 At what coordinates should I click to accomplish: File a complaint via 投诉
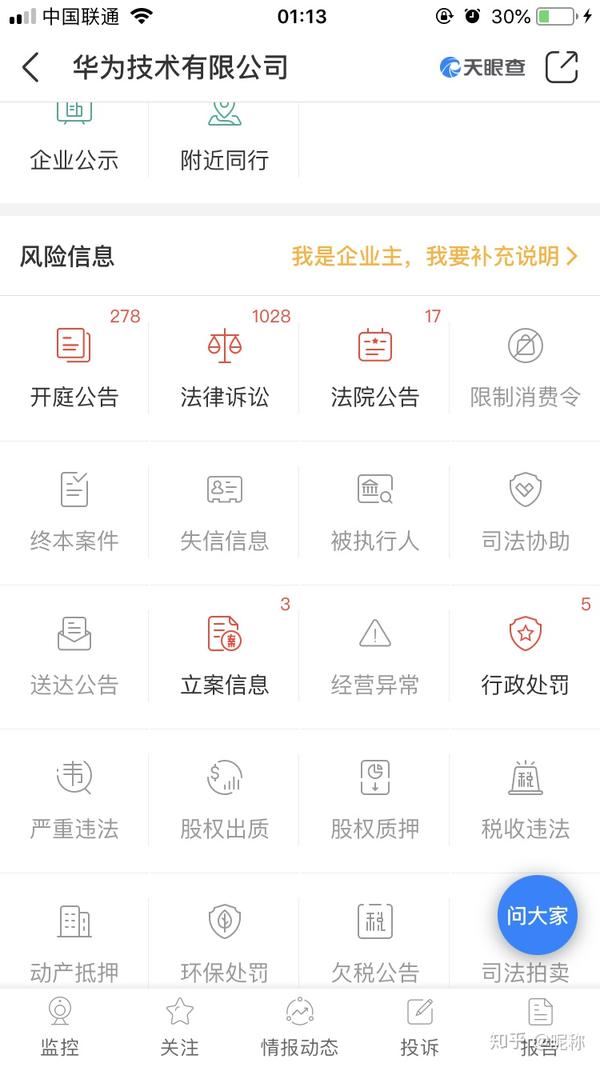(x=420, y=1028)
